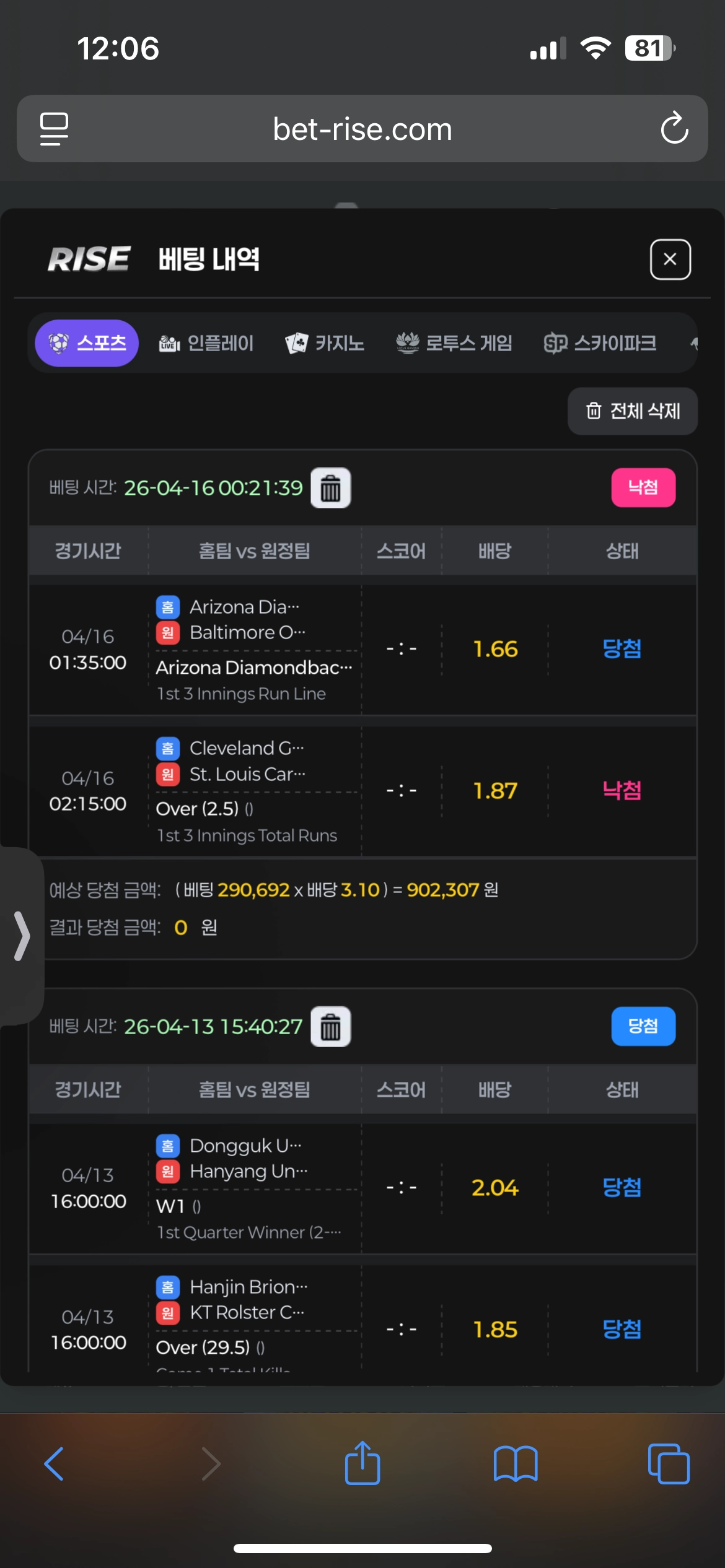
Task: Reload the bet-rise.com page
Action: coord(674,129)
